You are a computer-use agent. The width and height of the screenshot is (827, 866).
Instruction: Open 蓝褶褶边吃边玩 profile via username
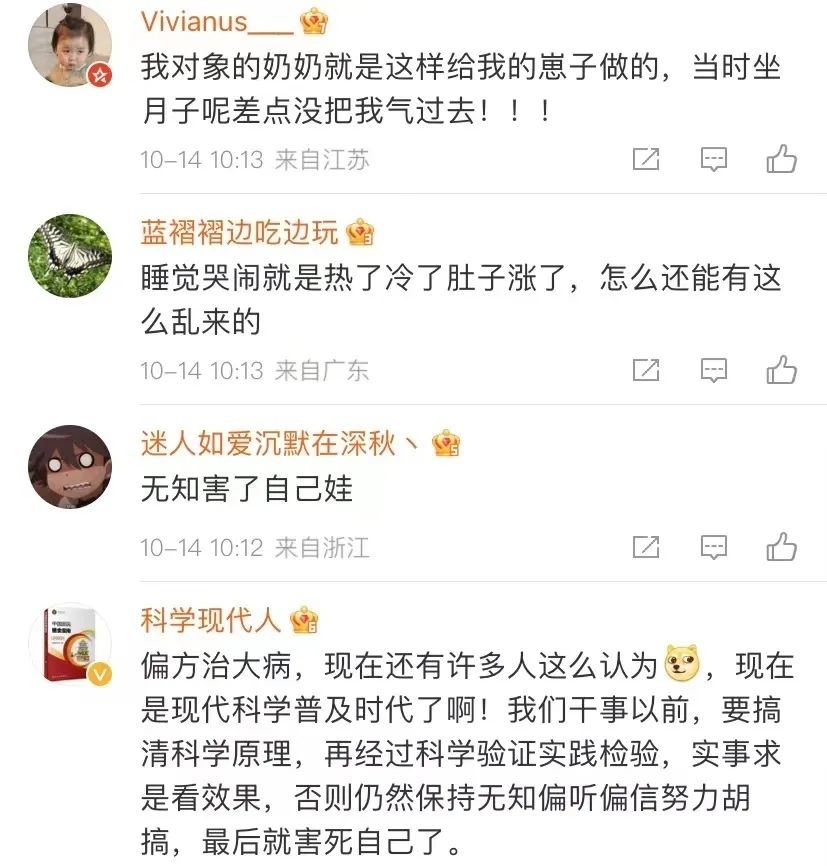(x=240, y=233)
